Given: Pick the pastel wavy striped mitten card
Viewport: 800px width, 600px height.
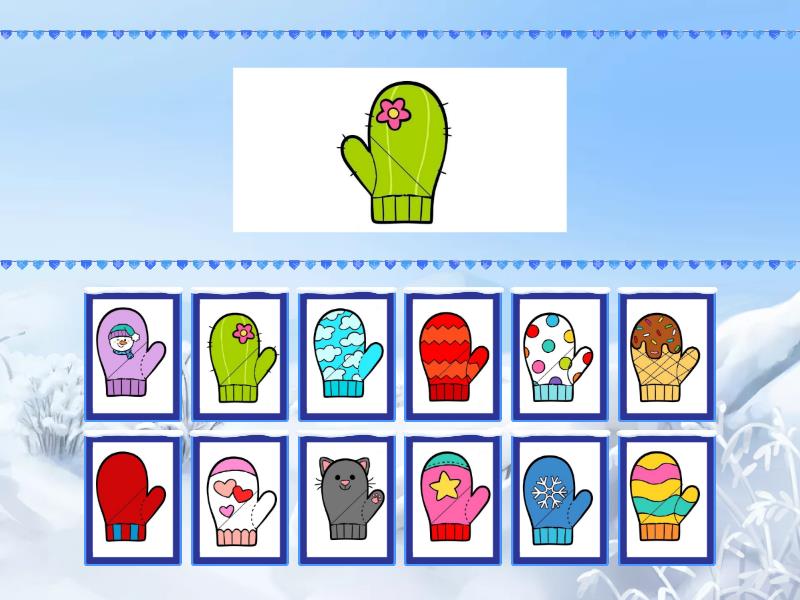Looking at the screenshot, I should pos(666,498).
